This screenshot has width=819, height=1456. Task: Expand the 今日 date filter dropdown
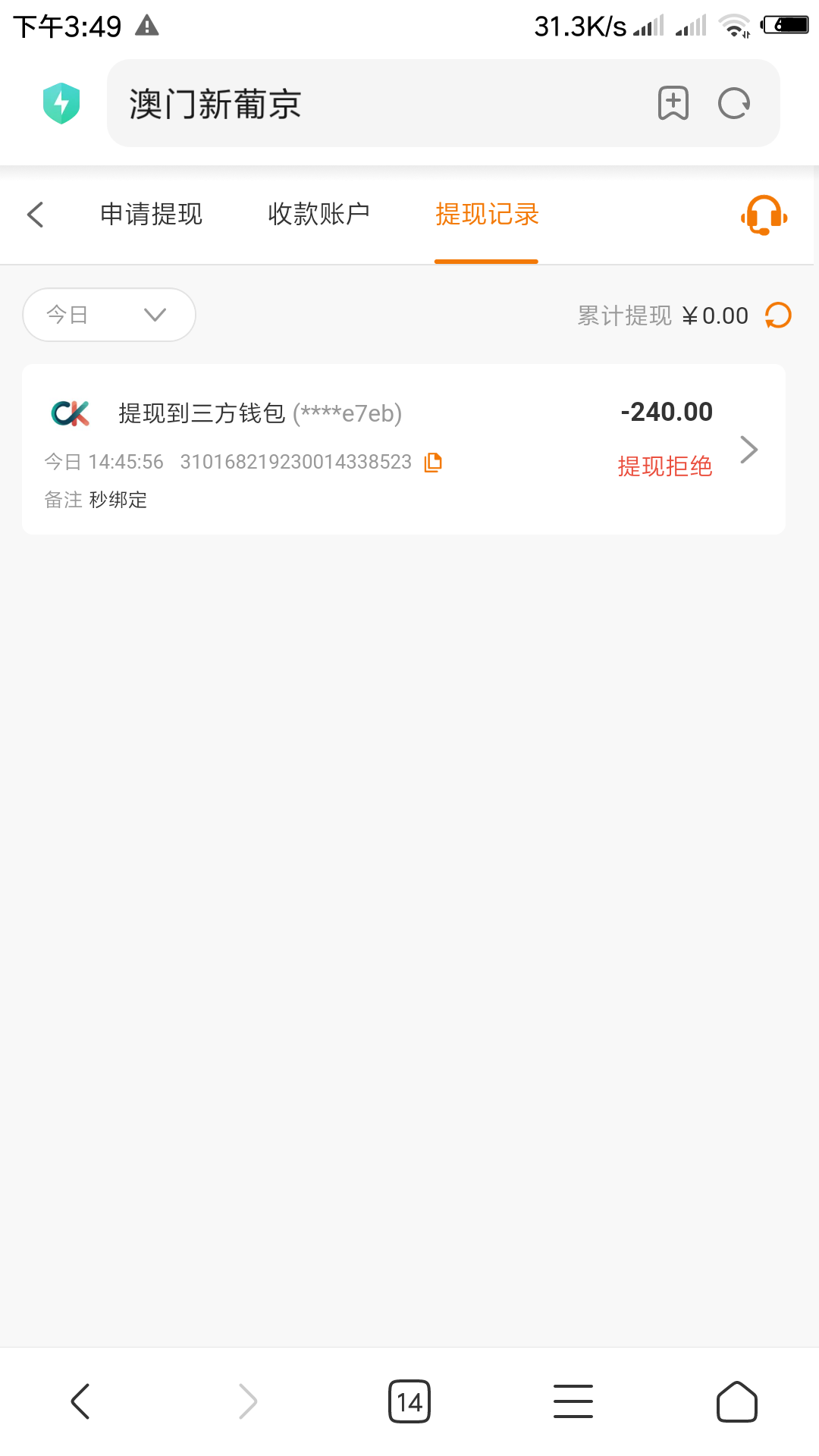[x=109, y=315]
